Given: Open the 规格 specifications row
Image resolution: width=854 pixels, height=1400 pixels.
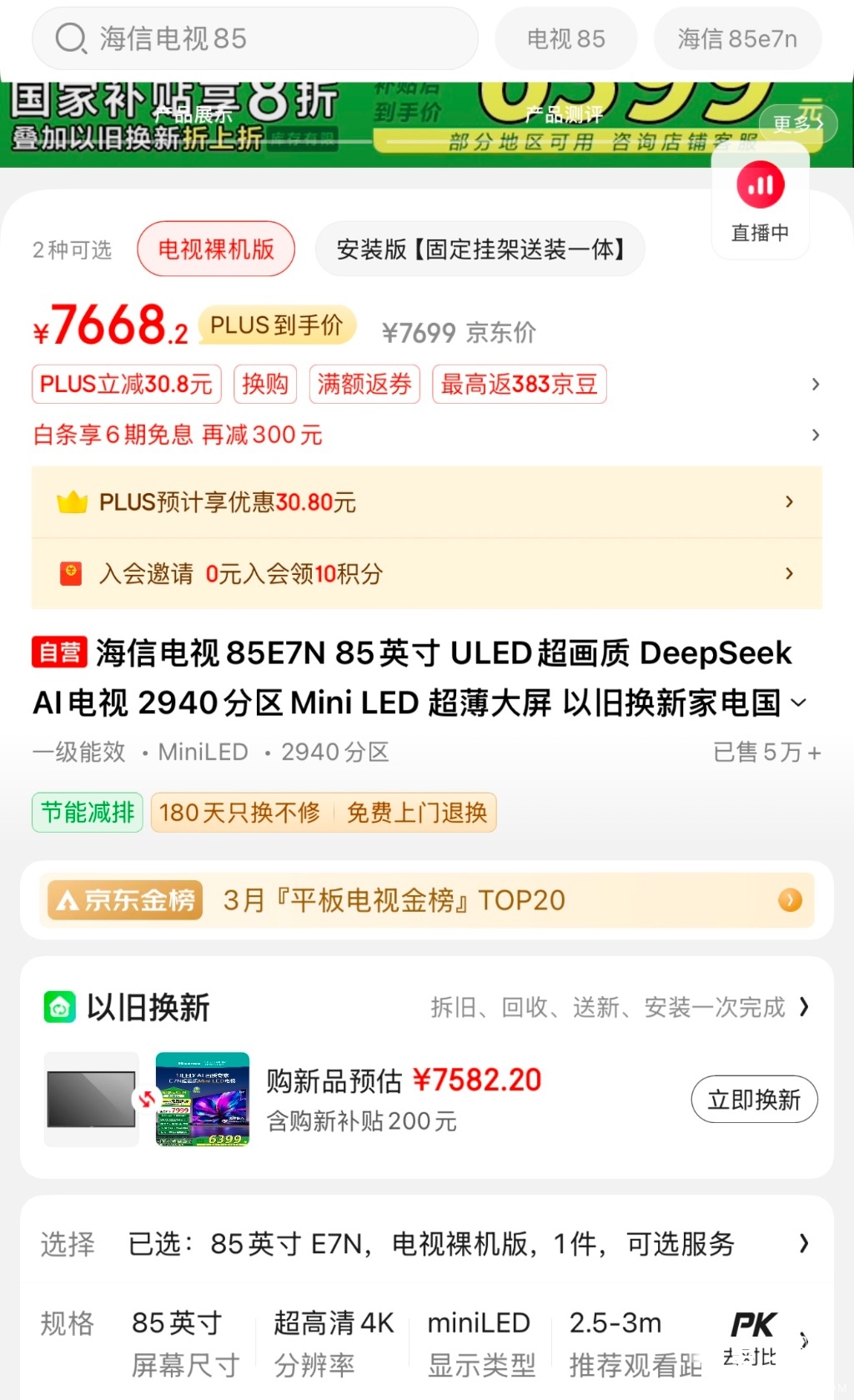Looking at the screenshot, I should (375, 1342).
